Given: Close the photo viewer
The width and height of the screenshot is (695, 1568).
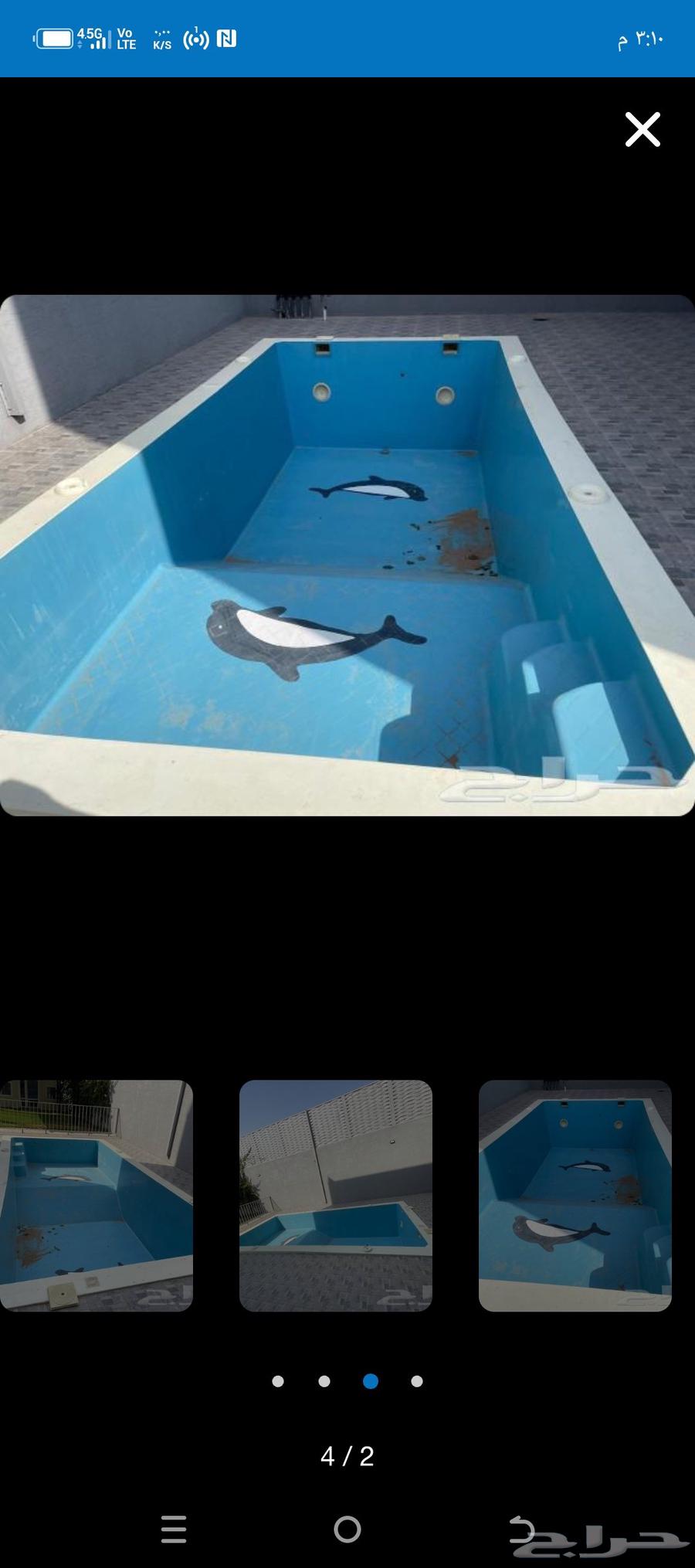Looking at the screenshot, I should (642, 129).
